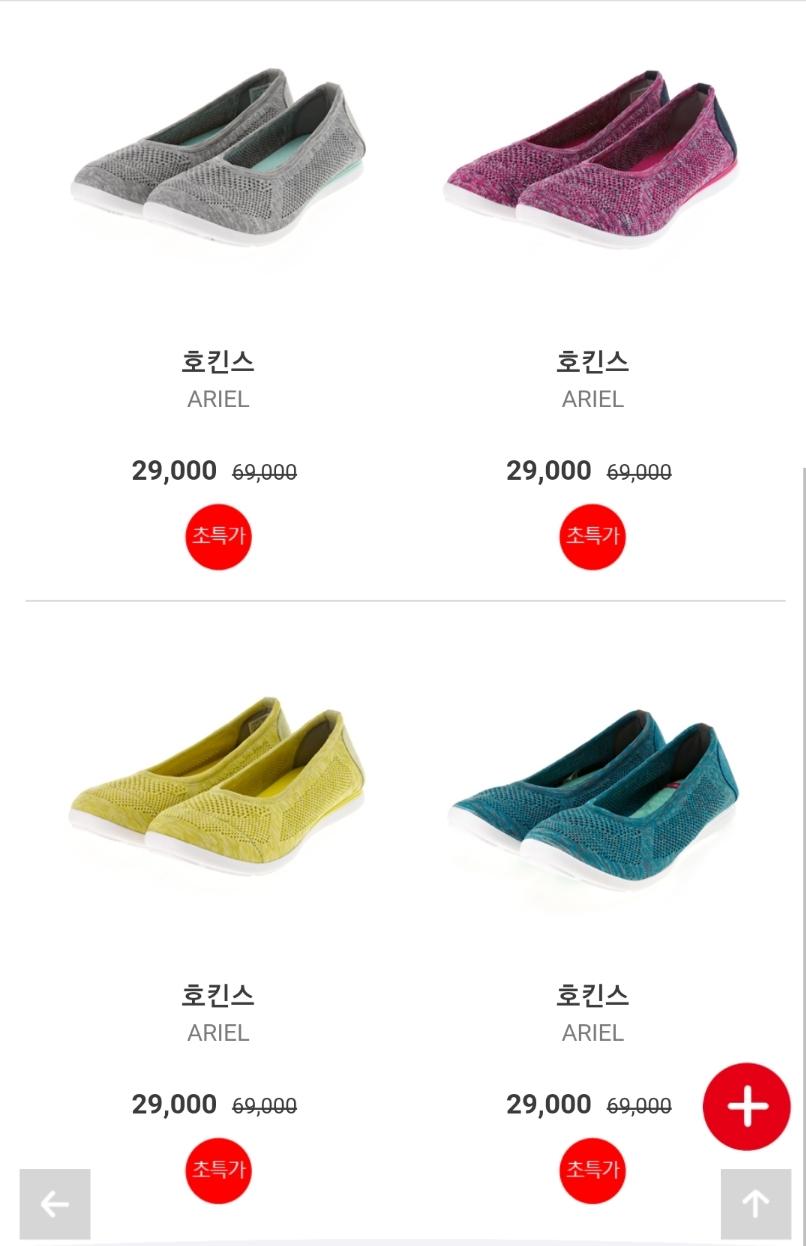The width and height of the screenshot is (806, 1246).
Task: Tap the red plus floating button
Action: click(x=746, y=1106)
